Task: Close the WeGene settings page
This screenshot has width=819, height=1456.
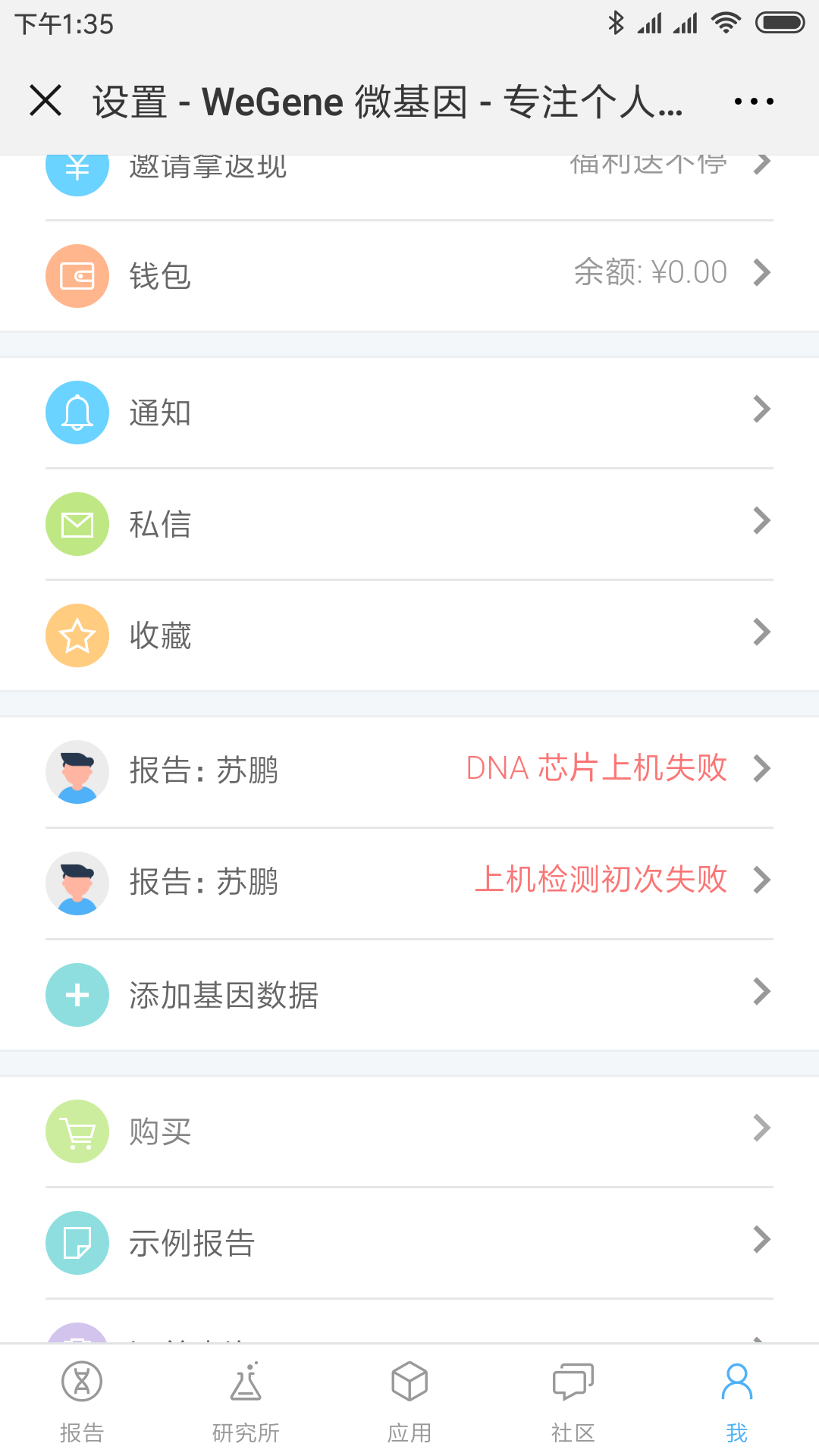Action: tap(45, 100)
